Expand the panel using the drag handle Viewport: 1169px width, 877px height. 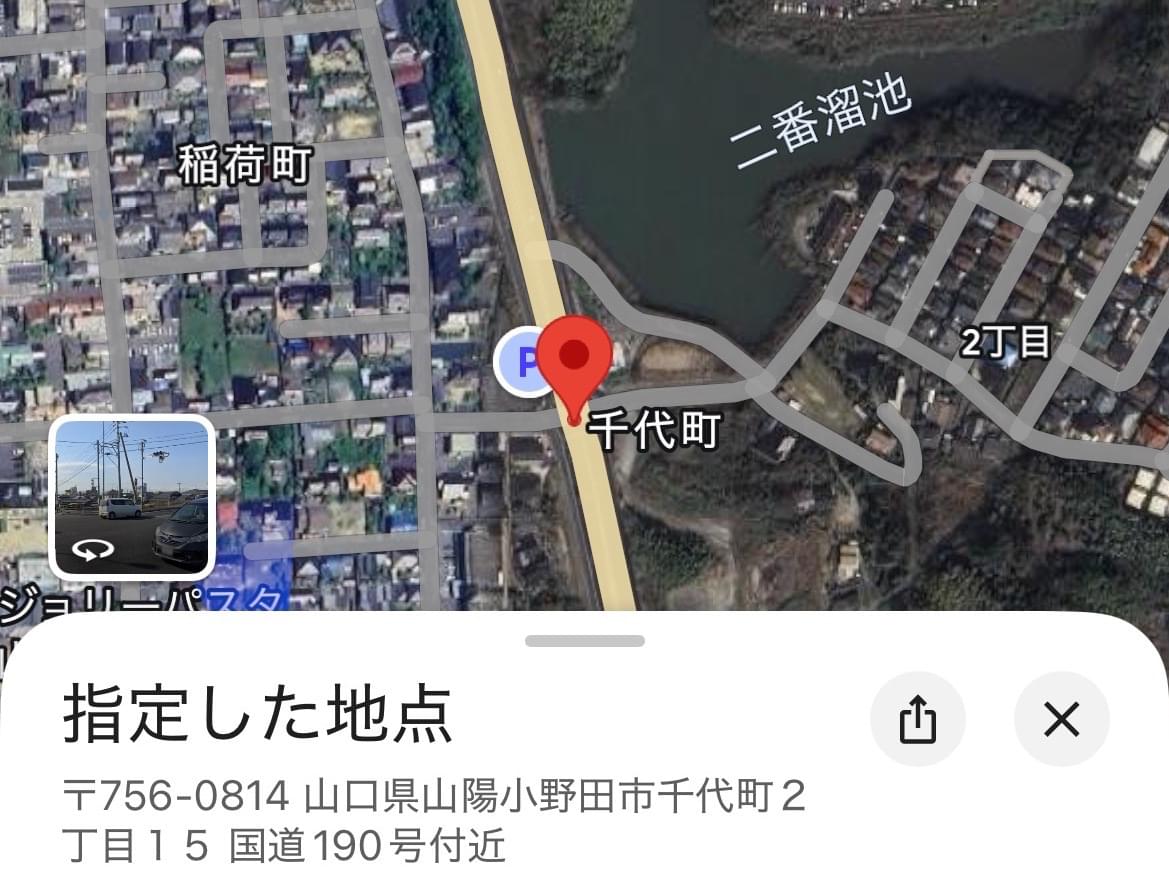(585, 641)
